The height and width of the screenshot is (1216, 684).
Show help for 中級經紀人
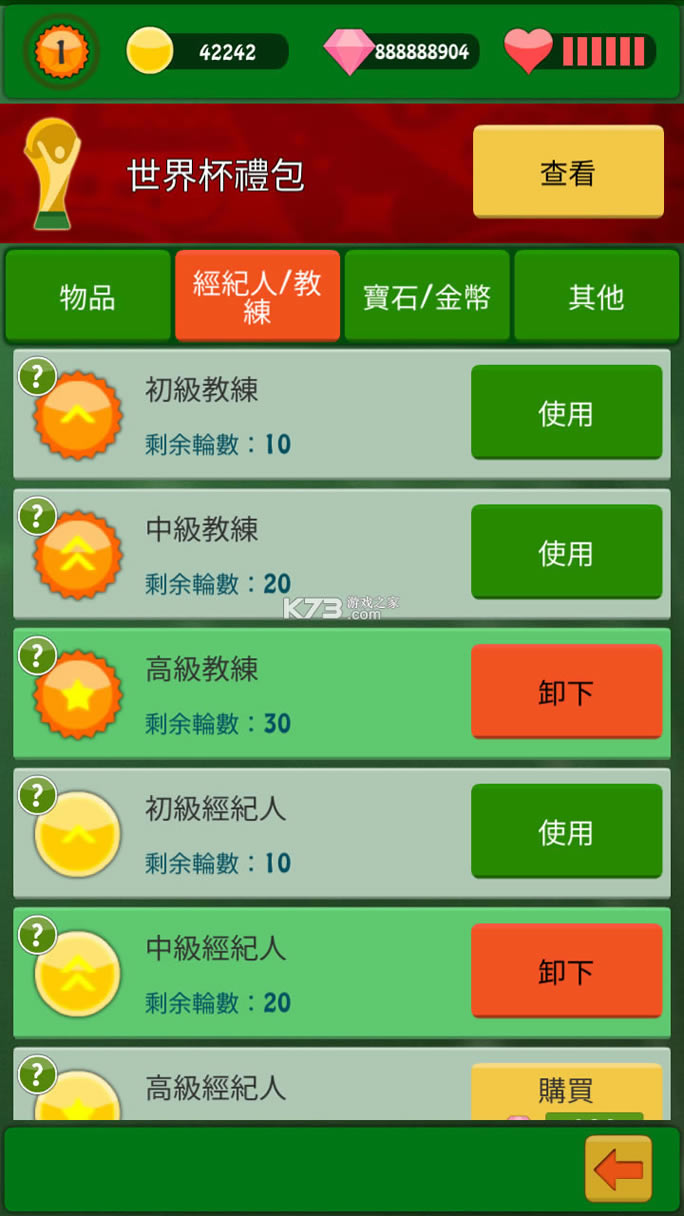37,935
